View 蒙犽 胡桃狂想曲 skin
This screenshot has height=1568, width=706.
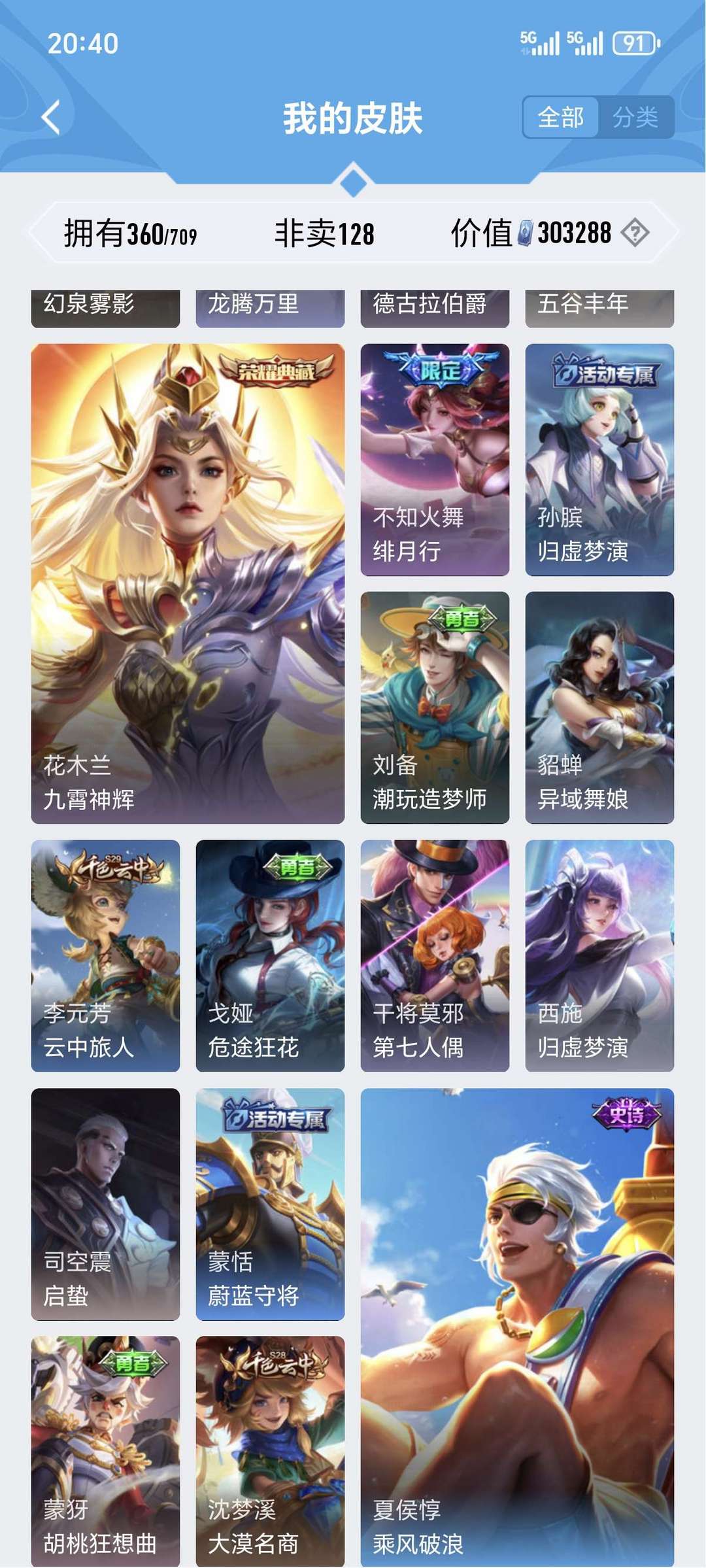click(x=105, y=1452)
